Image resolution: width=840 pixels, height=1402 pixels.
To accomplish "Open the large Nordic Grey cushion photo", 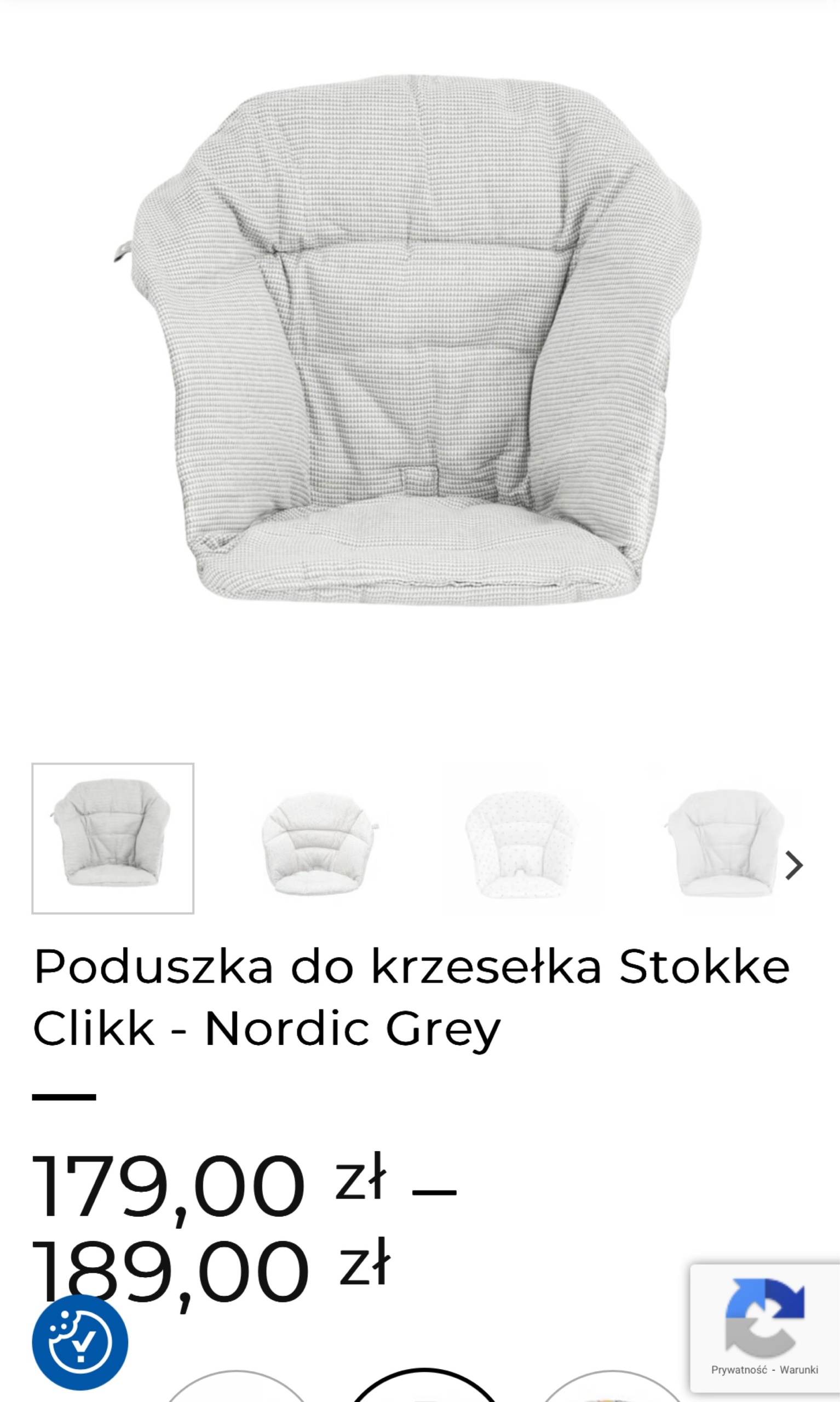I will click(416, 340).
